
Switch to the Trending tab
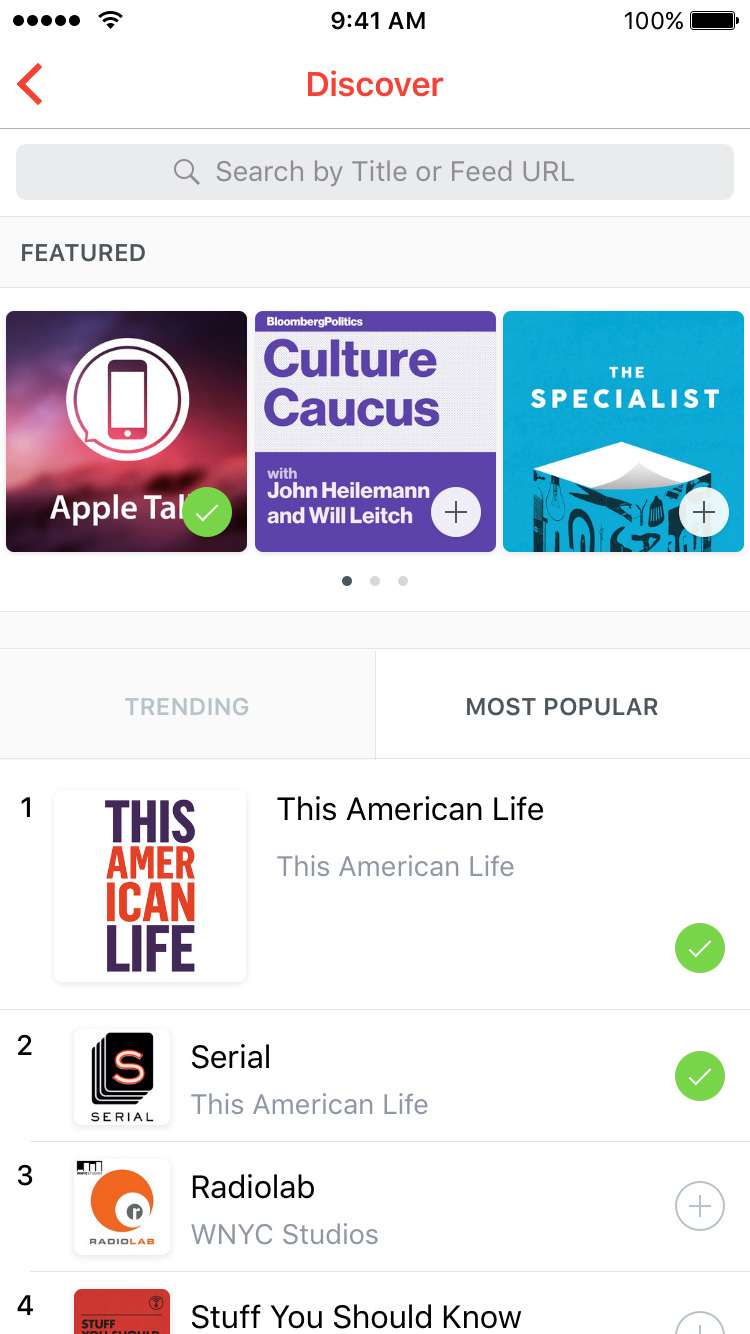(x=187, y=706)
